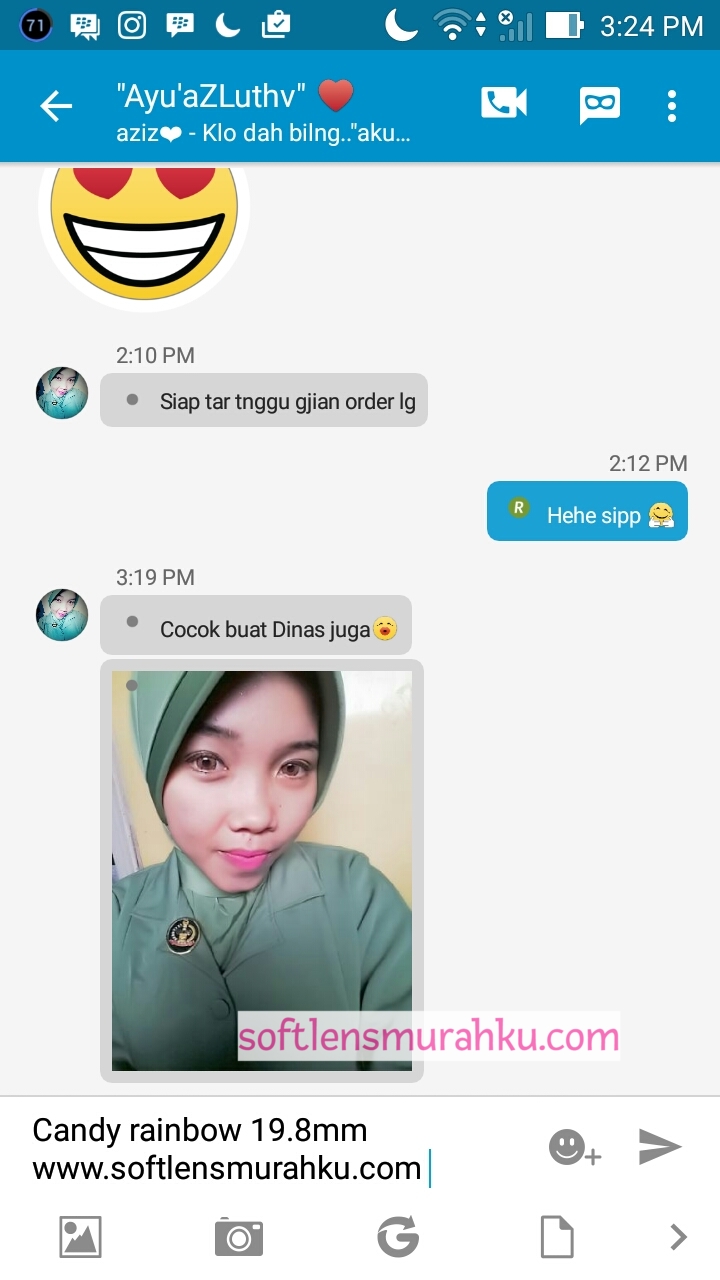Image resolution: width=720 pixels, height=1280 pixels.
Task: Open the emoji and sticker picker
Action: [574, 1147]
